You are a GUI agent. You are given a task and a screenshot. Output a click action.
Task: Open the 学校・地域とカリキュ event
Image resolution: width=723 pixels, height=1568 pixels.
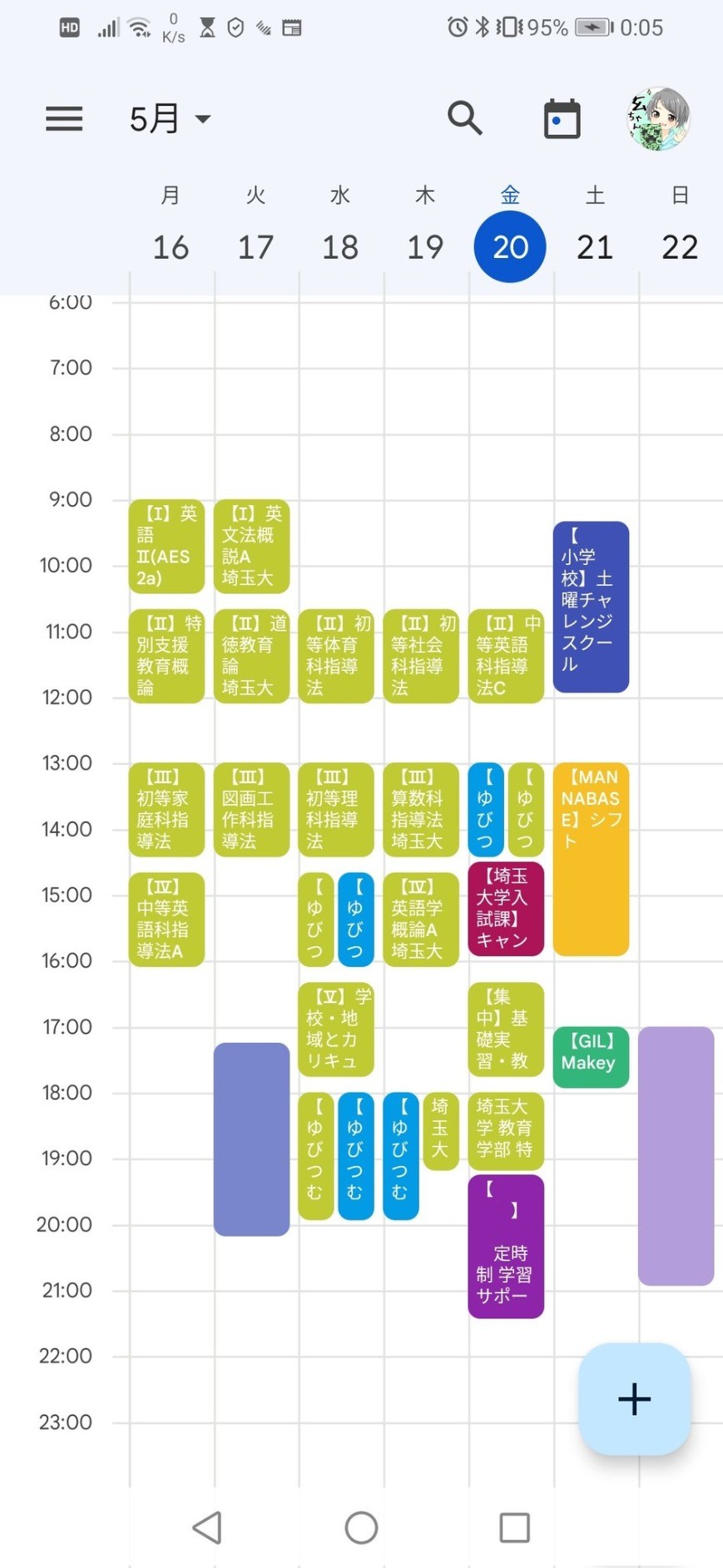point(336,1029)
